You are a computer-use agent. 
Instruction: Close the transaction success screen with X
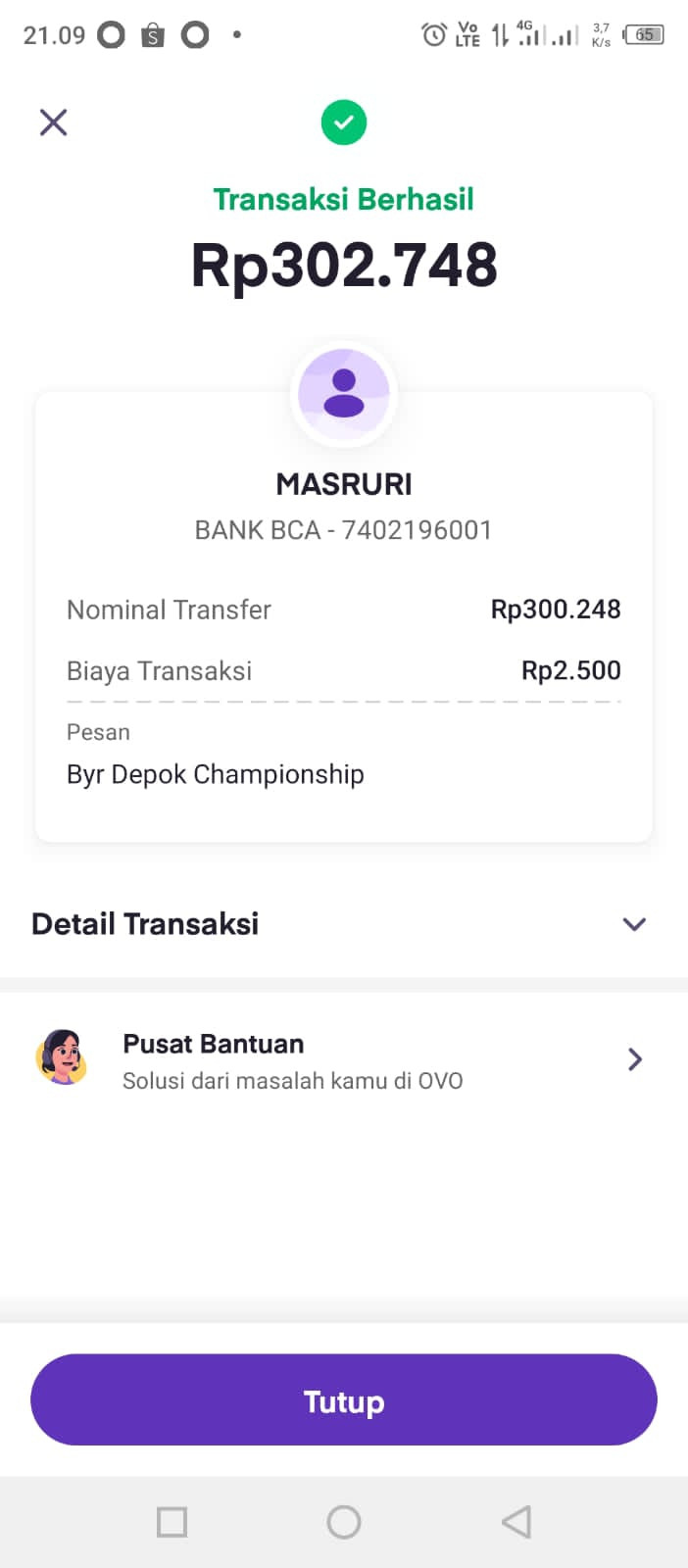click(x=53, y=122)
